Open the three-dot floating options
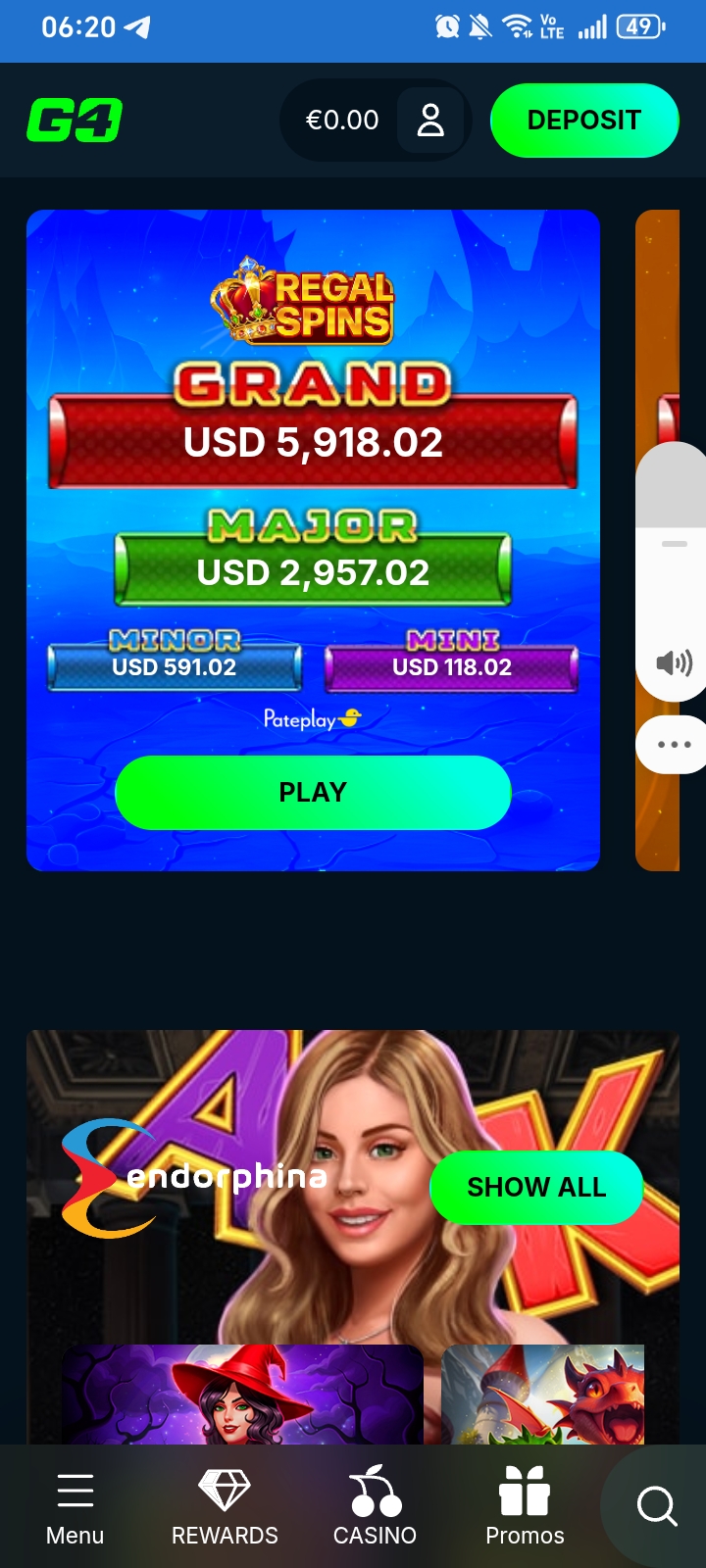Image resolution: width=706 pixels, height=1568 pixels. tap(674, 745)
